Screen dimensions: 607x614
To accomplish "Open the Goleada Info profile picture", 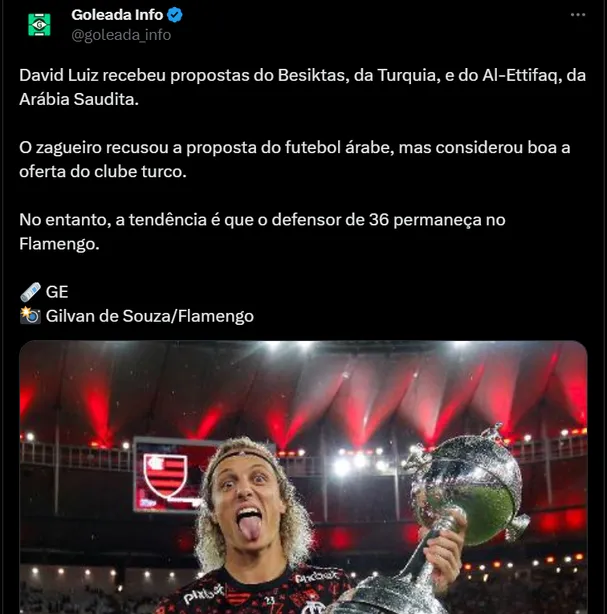I will point(39,25).
